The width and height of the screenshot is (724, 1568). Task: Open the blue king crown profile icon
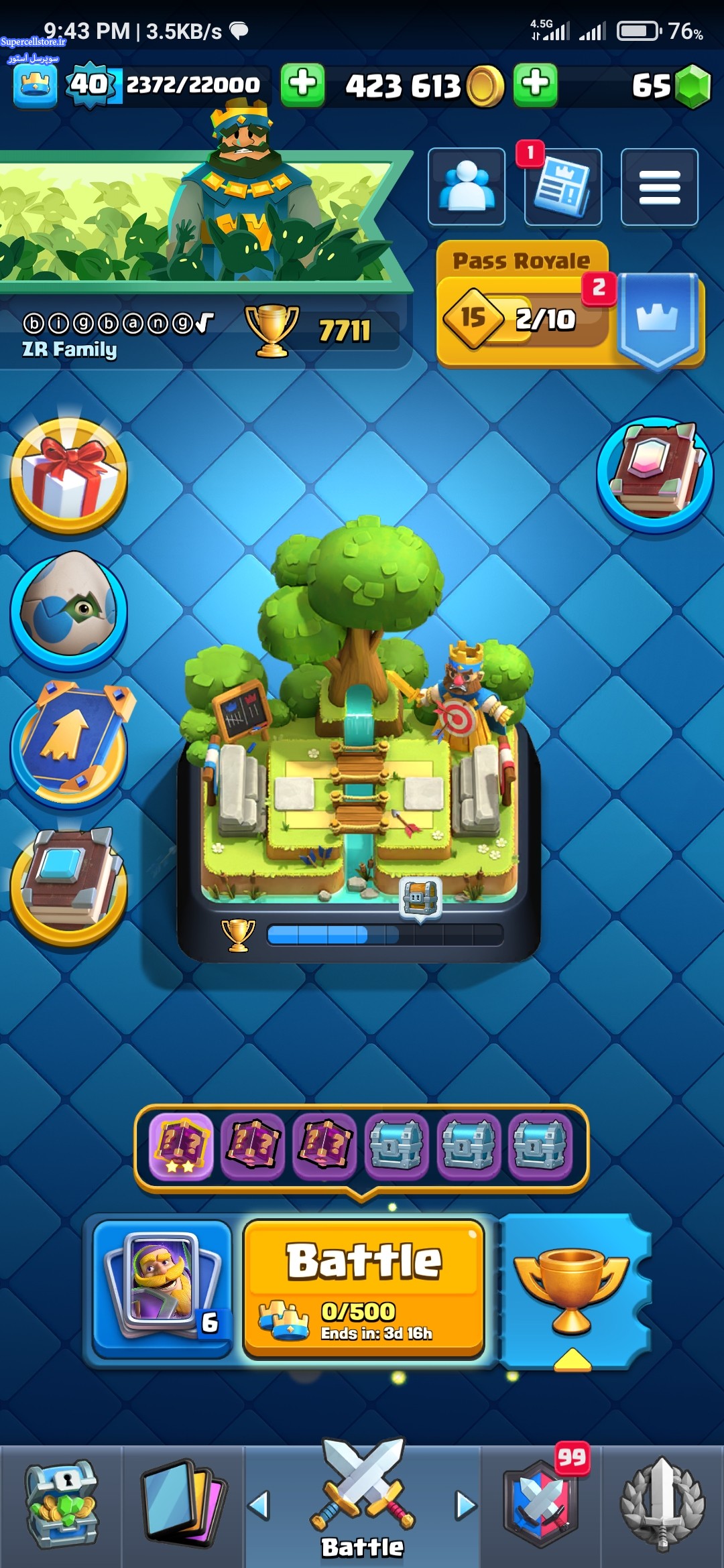pyautogui.click(x=35, y=85)
